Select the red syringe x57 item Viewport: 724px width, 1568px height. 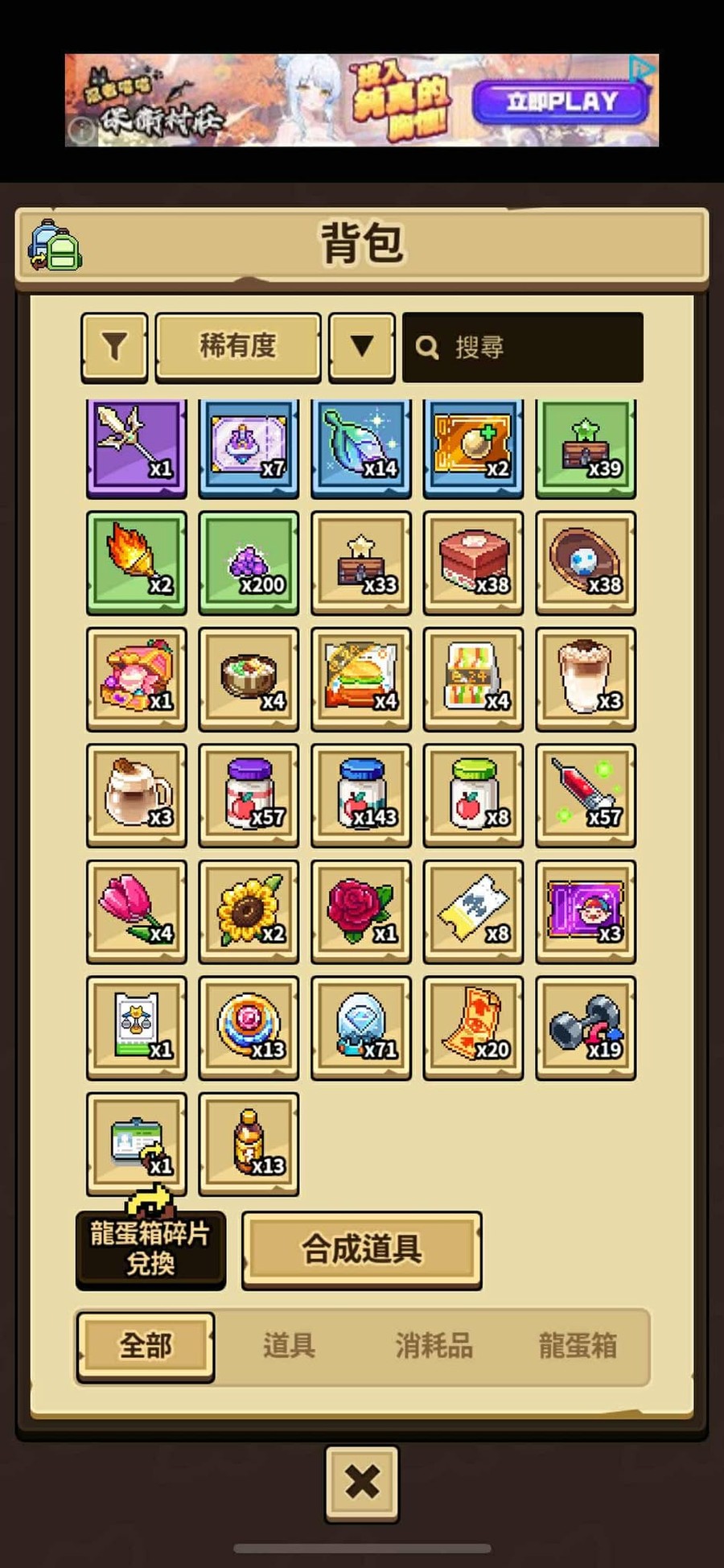tap(586, 795)
